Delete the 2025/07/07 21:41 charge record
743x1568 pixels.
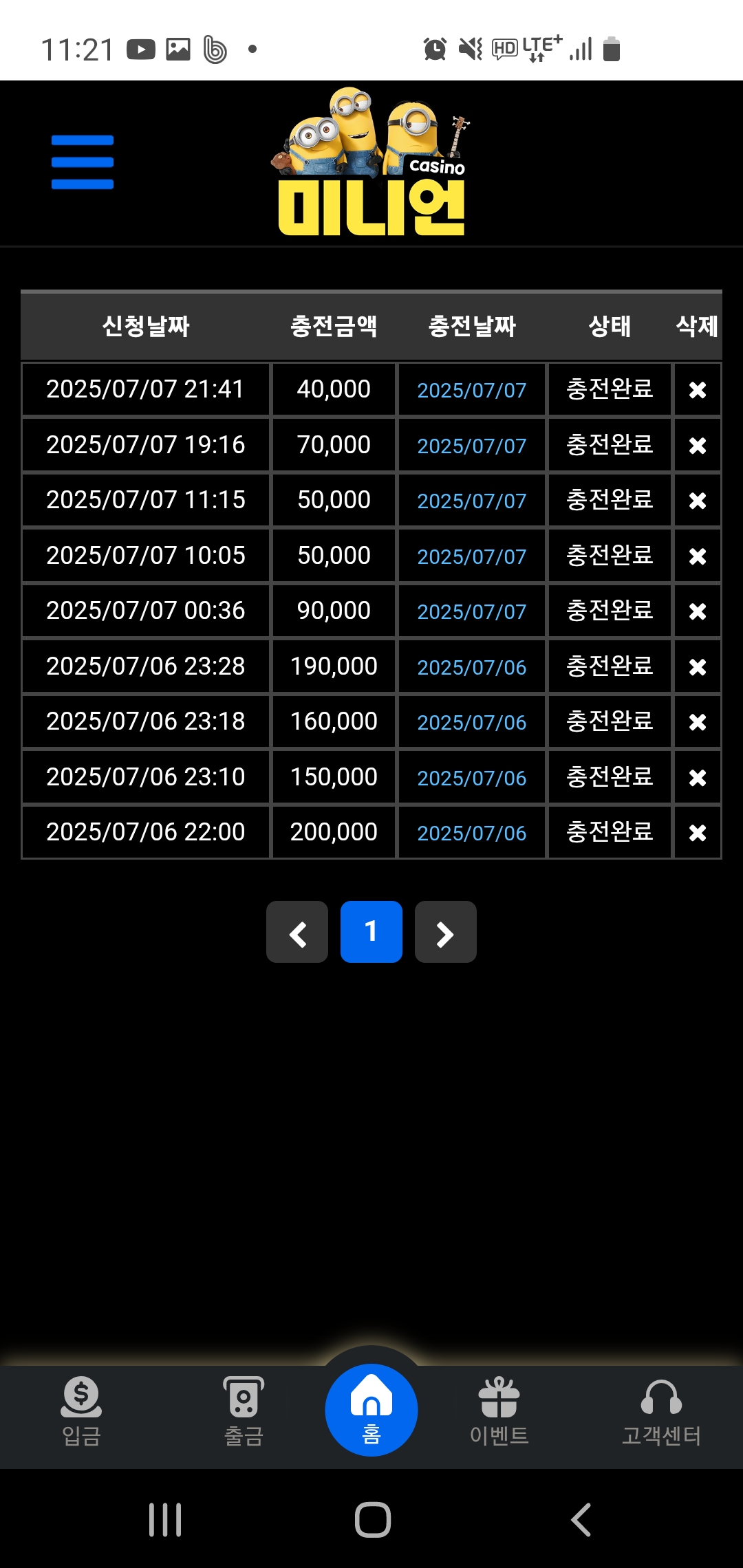click(698, 390)
